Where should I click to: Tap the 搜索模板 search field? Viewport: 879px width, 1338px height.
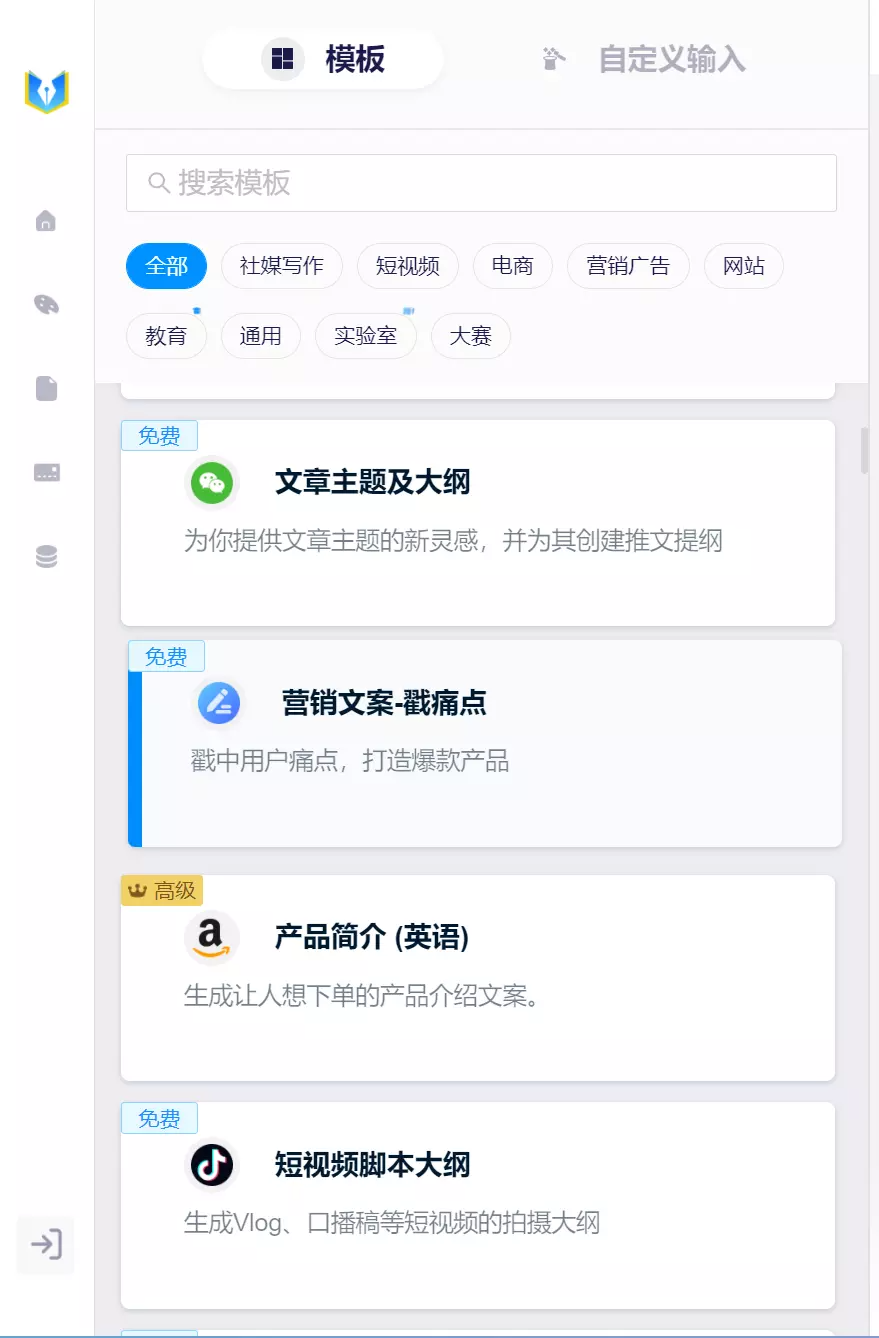click(481, 183)
